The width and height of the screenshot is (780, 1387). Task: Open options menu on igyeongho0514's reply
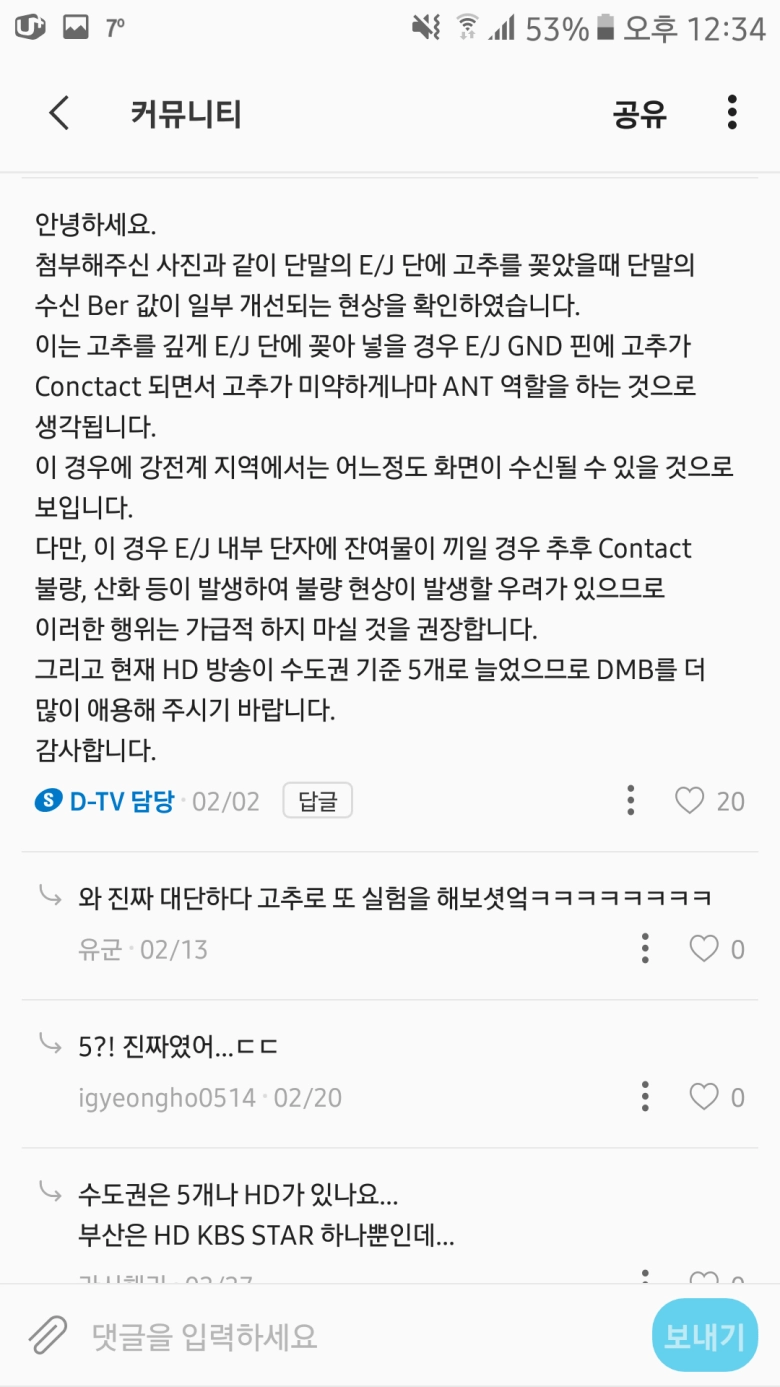point(646,1097)
